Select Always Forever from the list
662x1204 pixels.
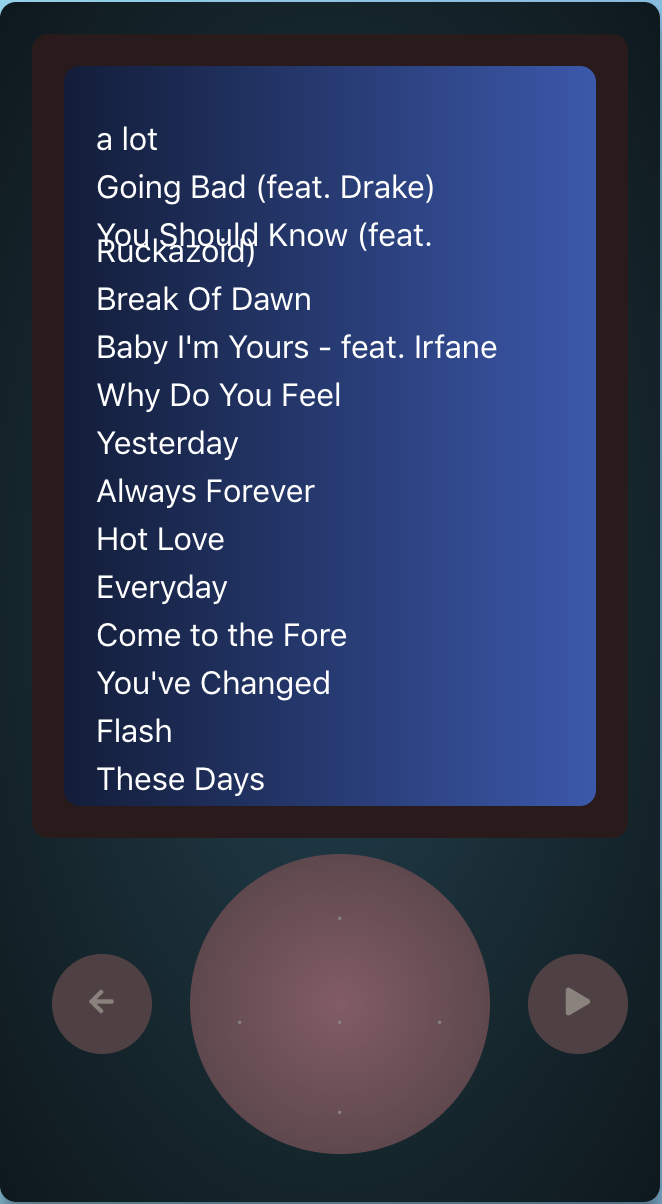pyautogui.click(x=206, y=491)
